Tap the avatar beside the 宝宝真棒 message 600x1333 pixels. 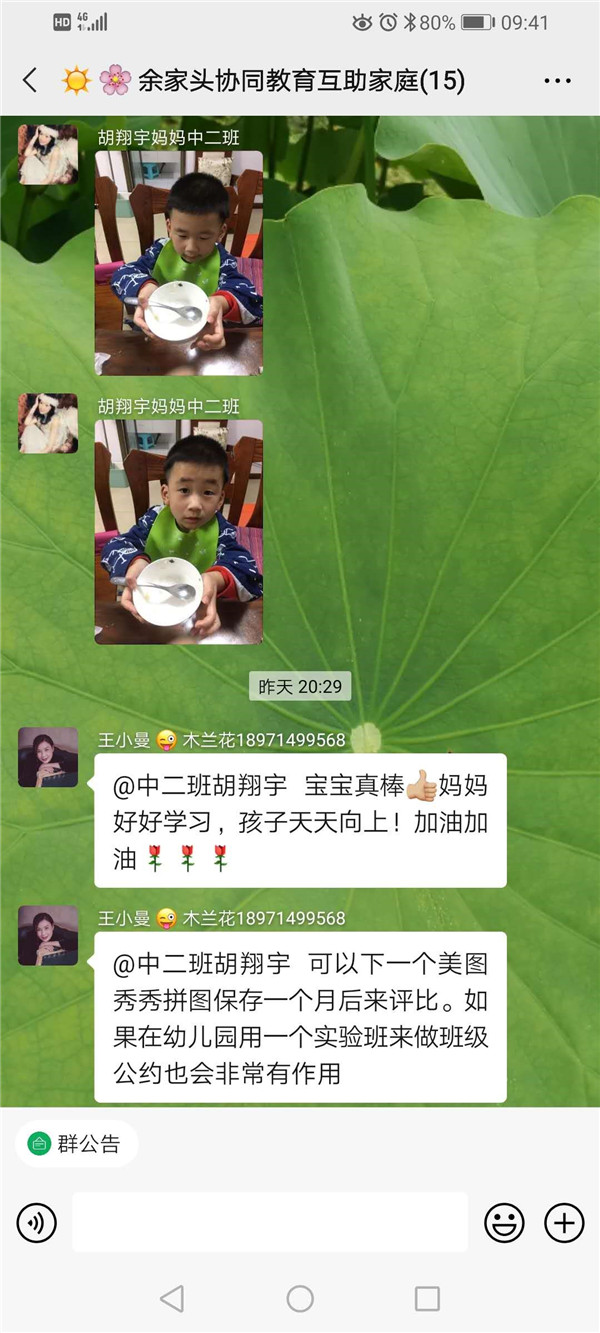click(48, 757)
